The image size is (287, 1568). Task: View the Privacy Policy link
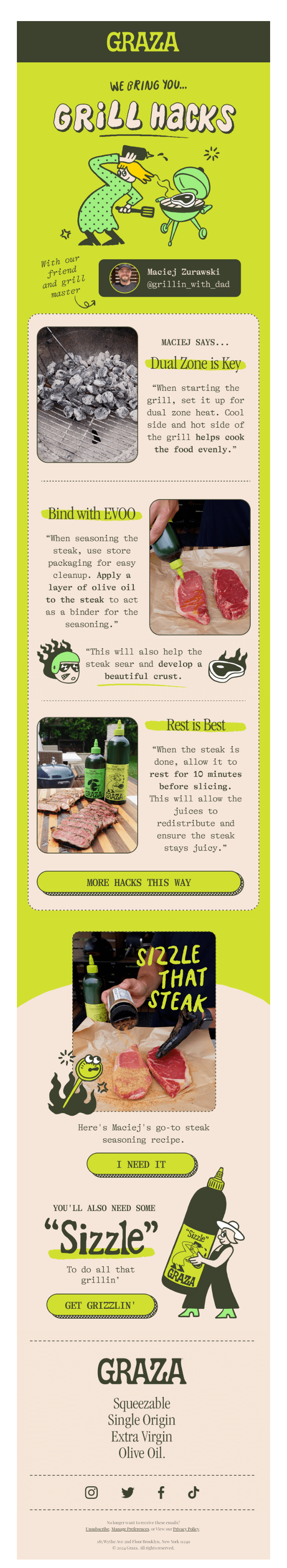tap(186, 1528)
